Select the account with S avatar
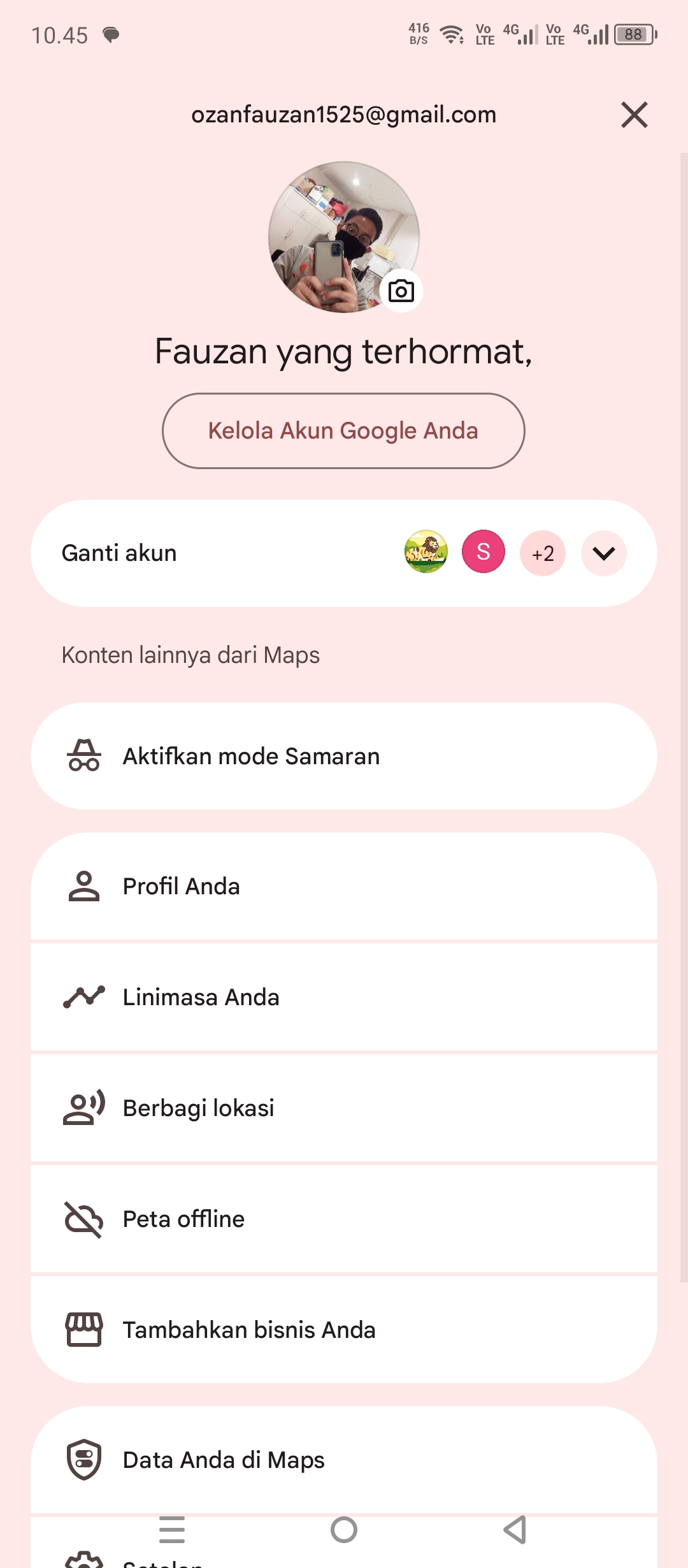The width and height of the screenshot is (688, 1568). pyautogui.click(x=484, y=551)
